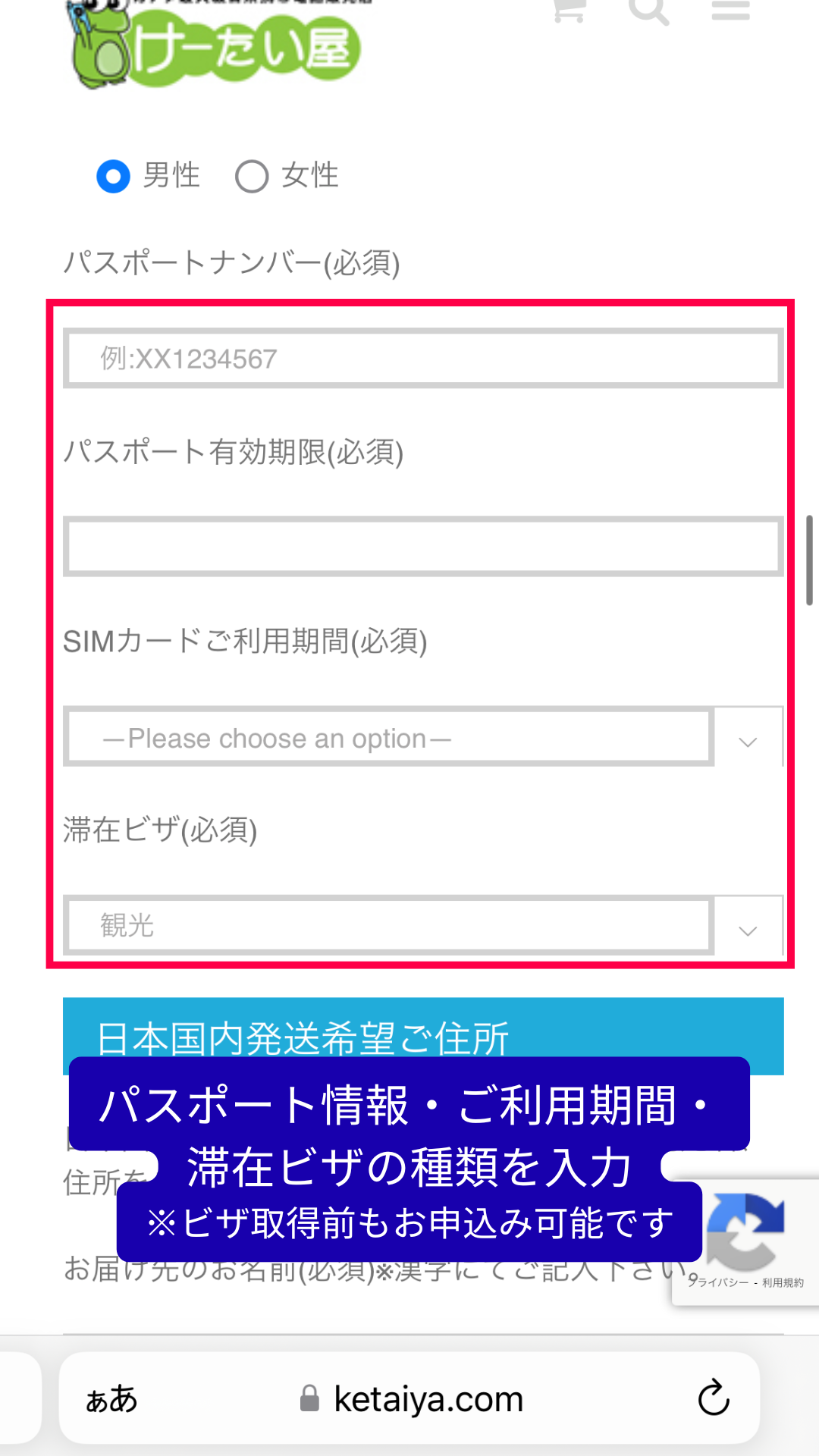Open the shopping cart icon
Screen dimensions: 819x1456
569,9
